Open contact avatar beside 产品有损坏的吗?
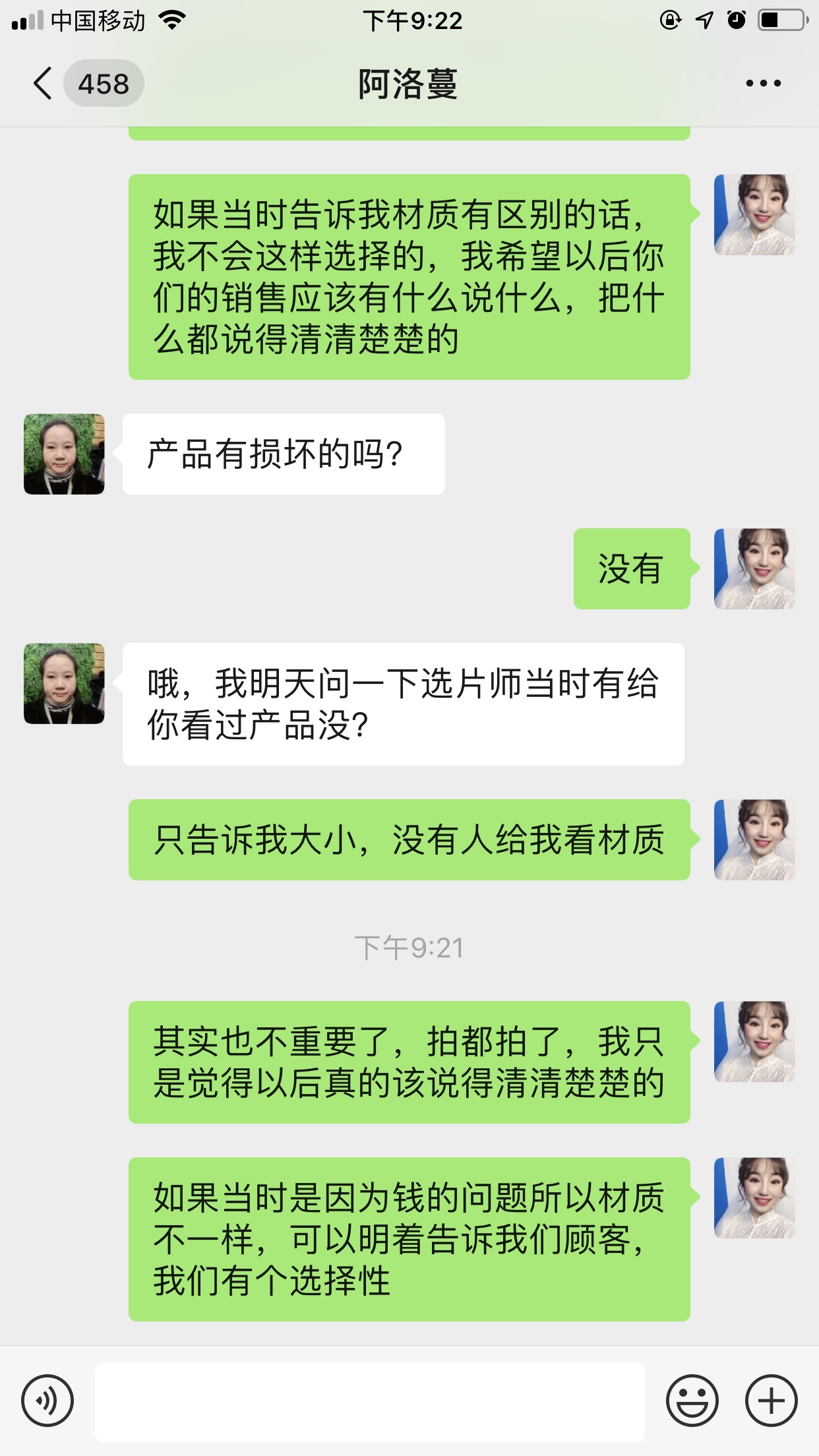The image size is (819, 1456). (x=64, y=454)
